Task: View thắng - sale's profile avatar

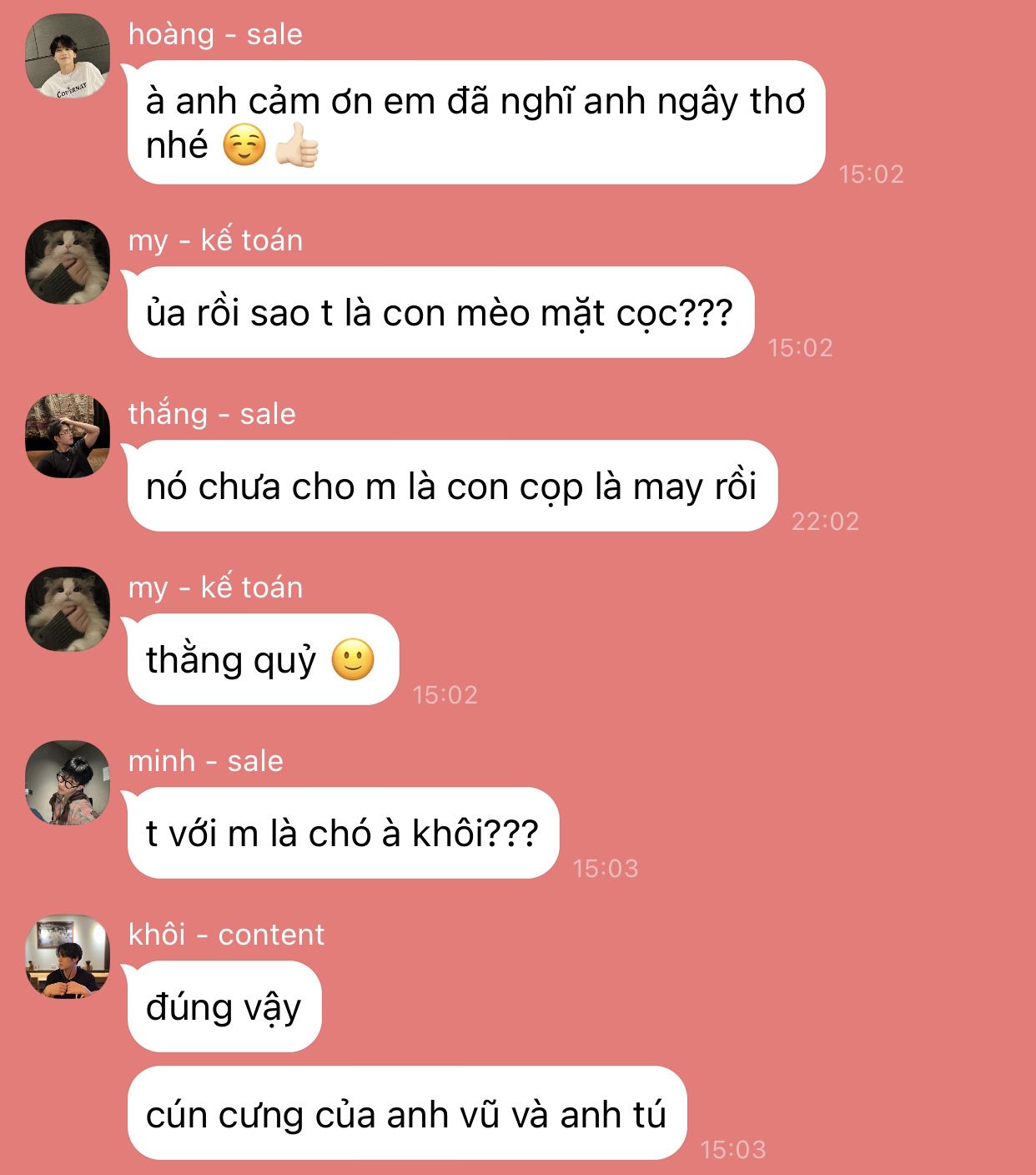Action: coord(68,436)
